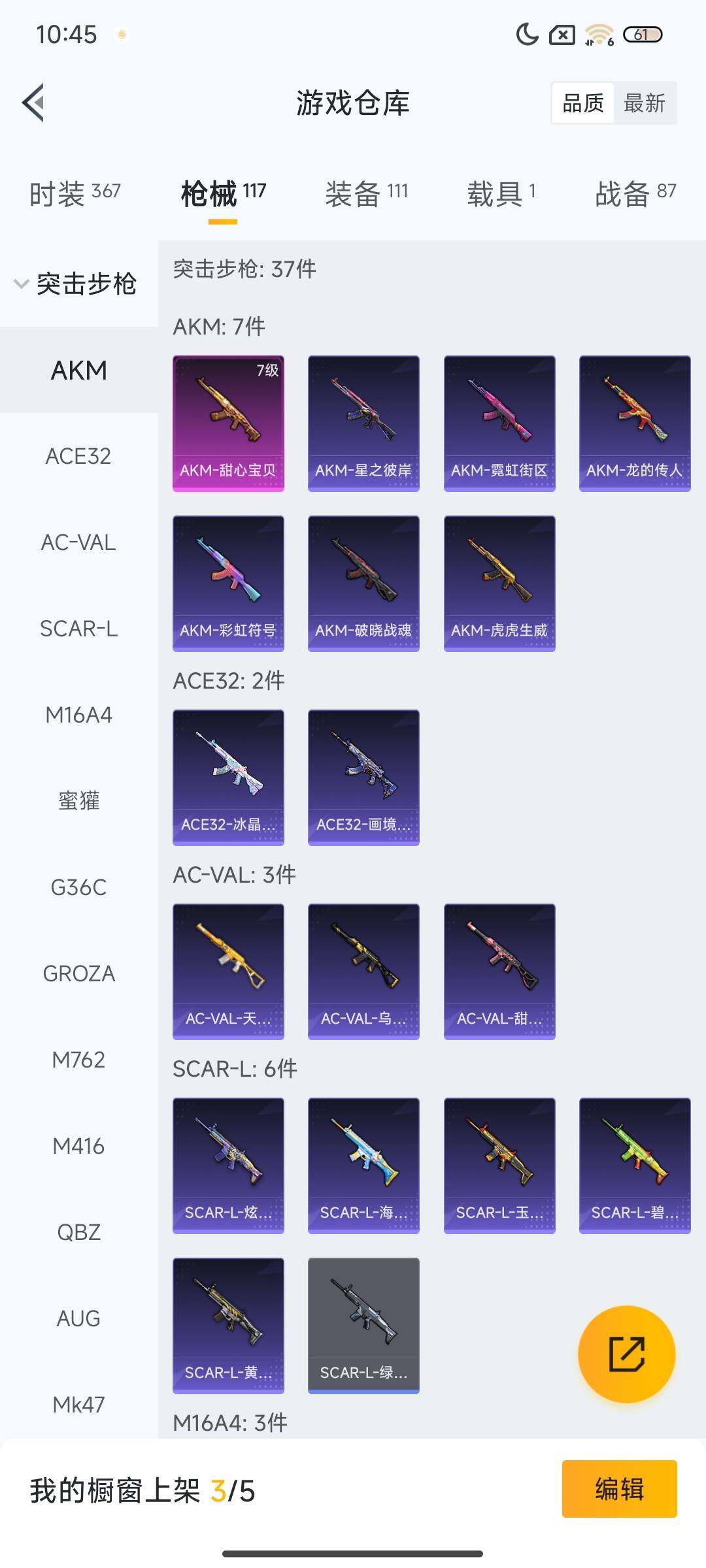This screenshot has width=706, height=1568.
Task: Open the AKM-虎虎生威 skin
Action: tap(499, 583)
